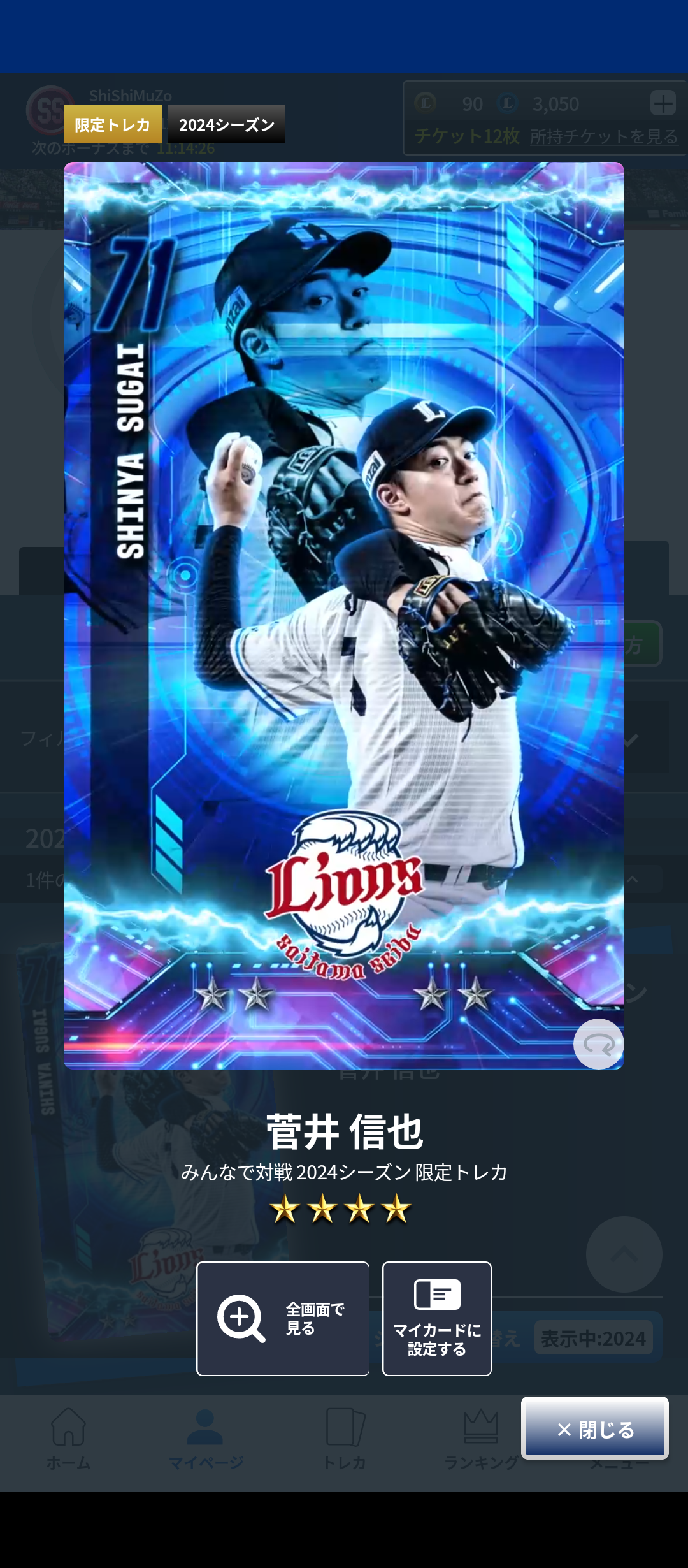Close the card dialog with 閉じる

click(594, 1429)
